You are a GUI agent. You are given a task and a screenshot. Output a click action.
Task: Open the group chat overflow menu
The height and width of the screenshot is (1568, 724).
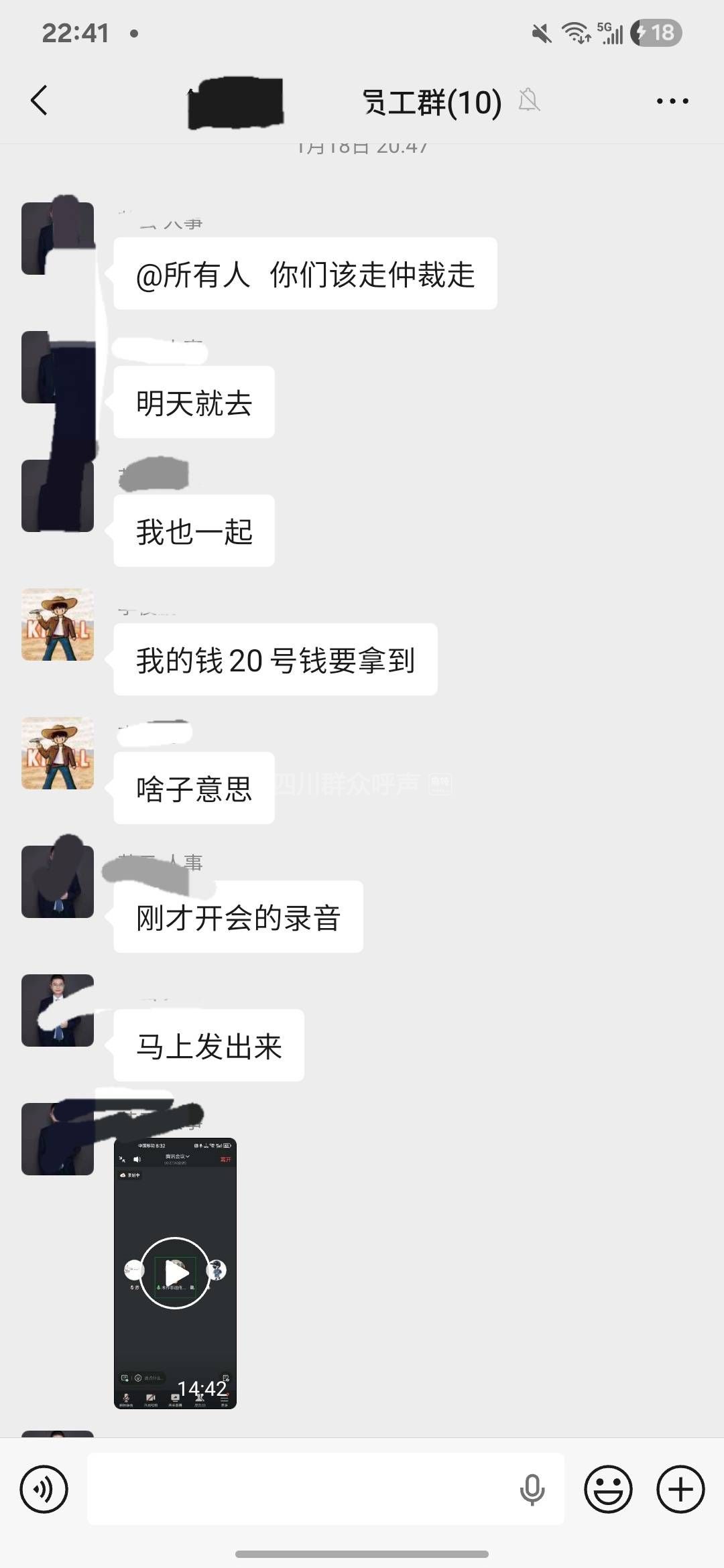(672, 101)
